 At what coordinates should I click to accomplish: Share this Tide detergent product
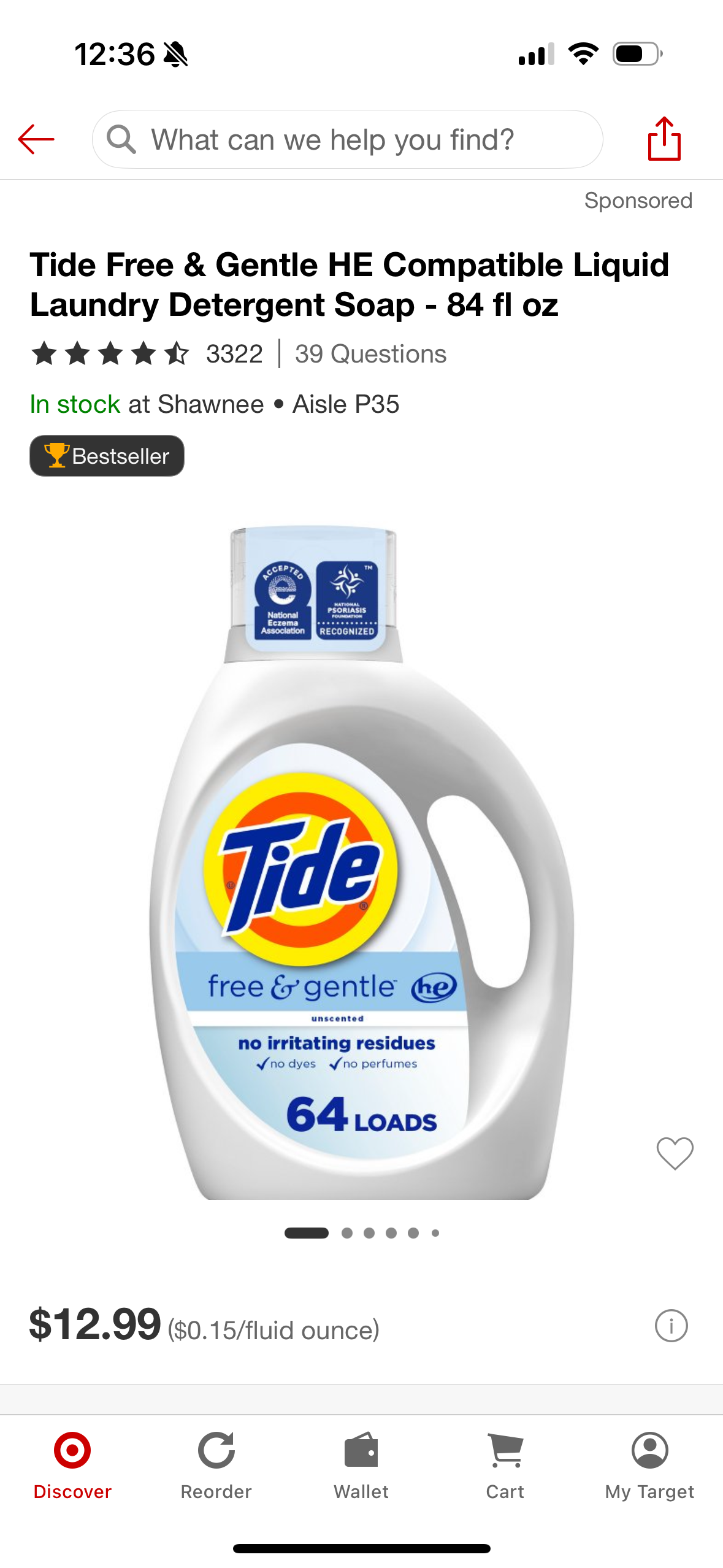[664, 139]
